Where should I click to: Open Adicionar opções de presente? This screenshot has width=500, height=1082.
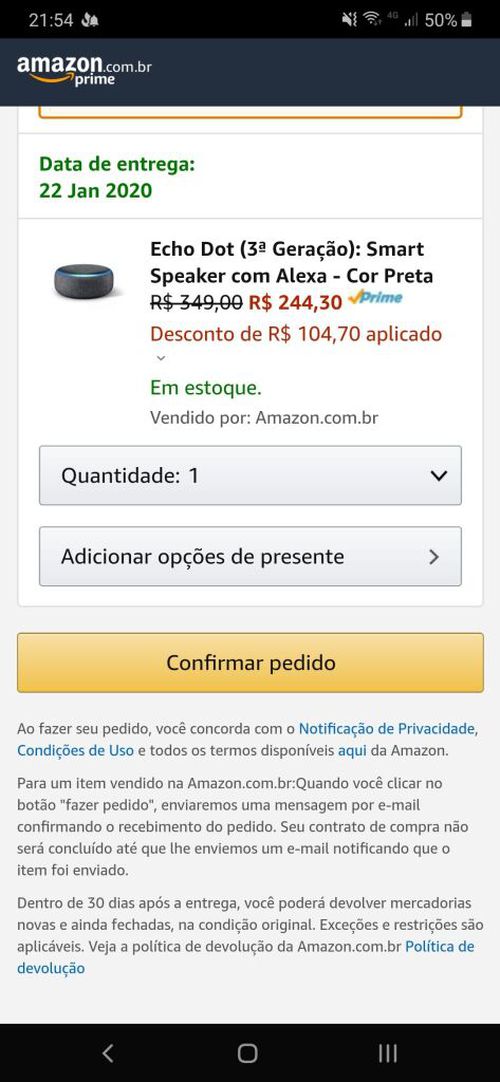pyautogui.click(x=250, y=556)
